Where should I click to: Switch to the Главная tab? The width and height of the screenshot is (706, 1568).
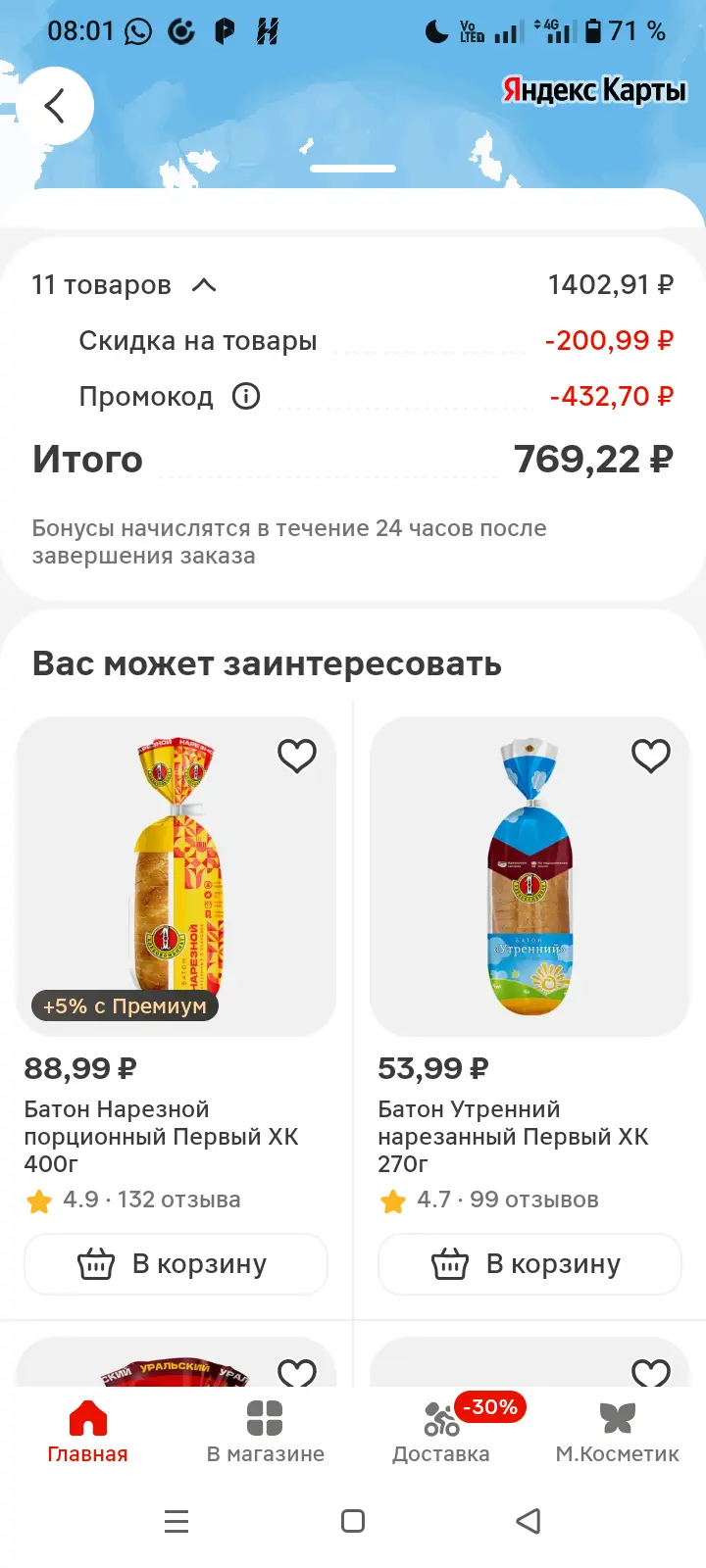tap(88, 1432)
